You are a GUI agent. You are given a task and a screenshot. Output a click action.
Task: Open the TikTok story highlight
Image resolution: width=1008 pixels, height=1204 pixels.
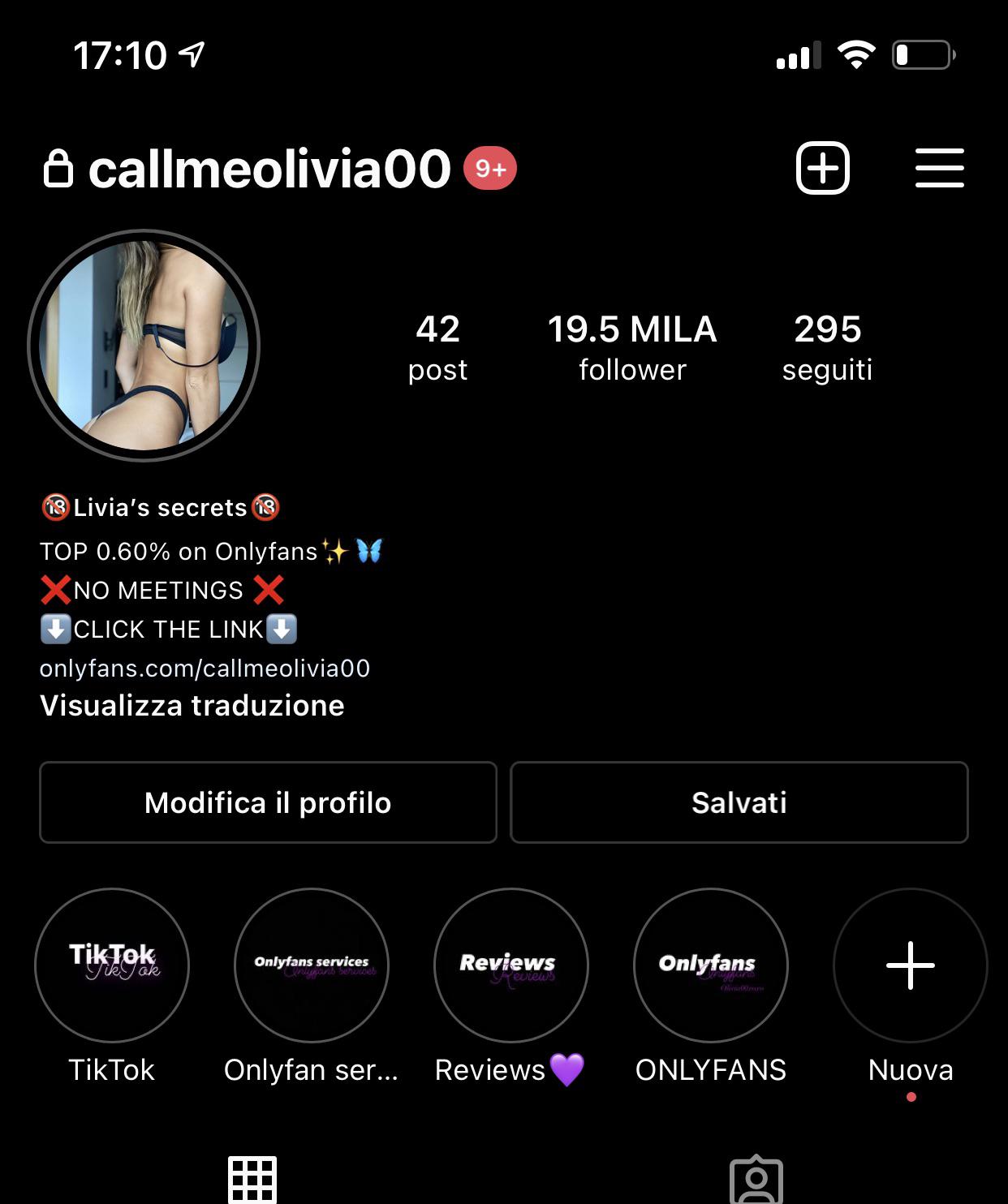[x=113, y=965]
